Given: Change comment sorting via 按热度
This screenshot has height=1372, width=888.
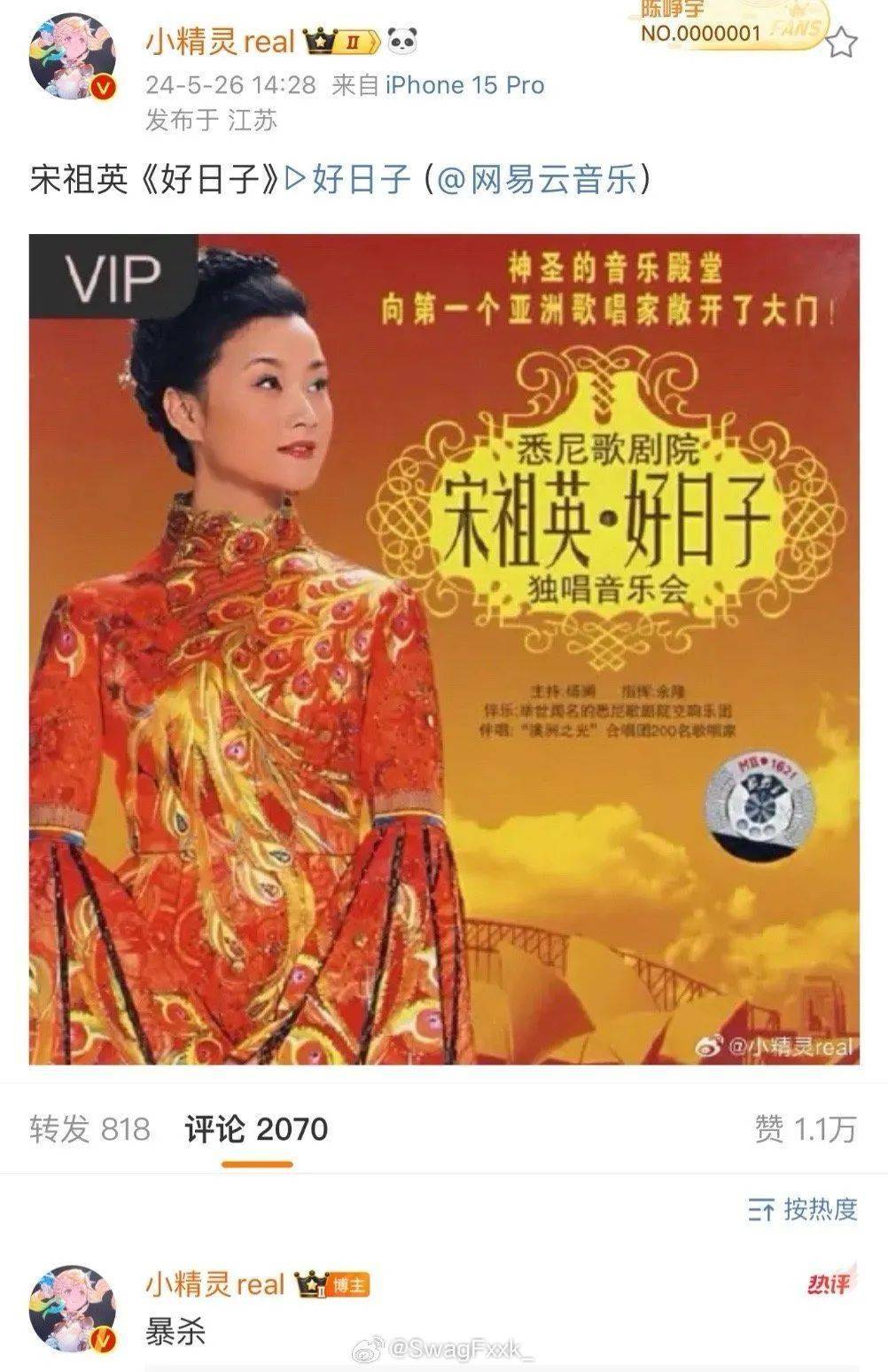Looking at the screenshot, I should pos(803,1209).
